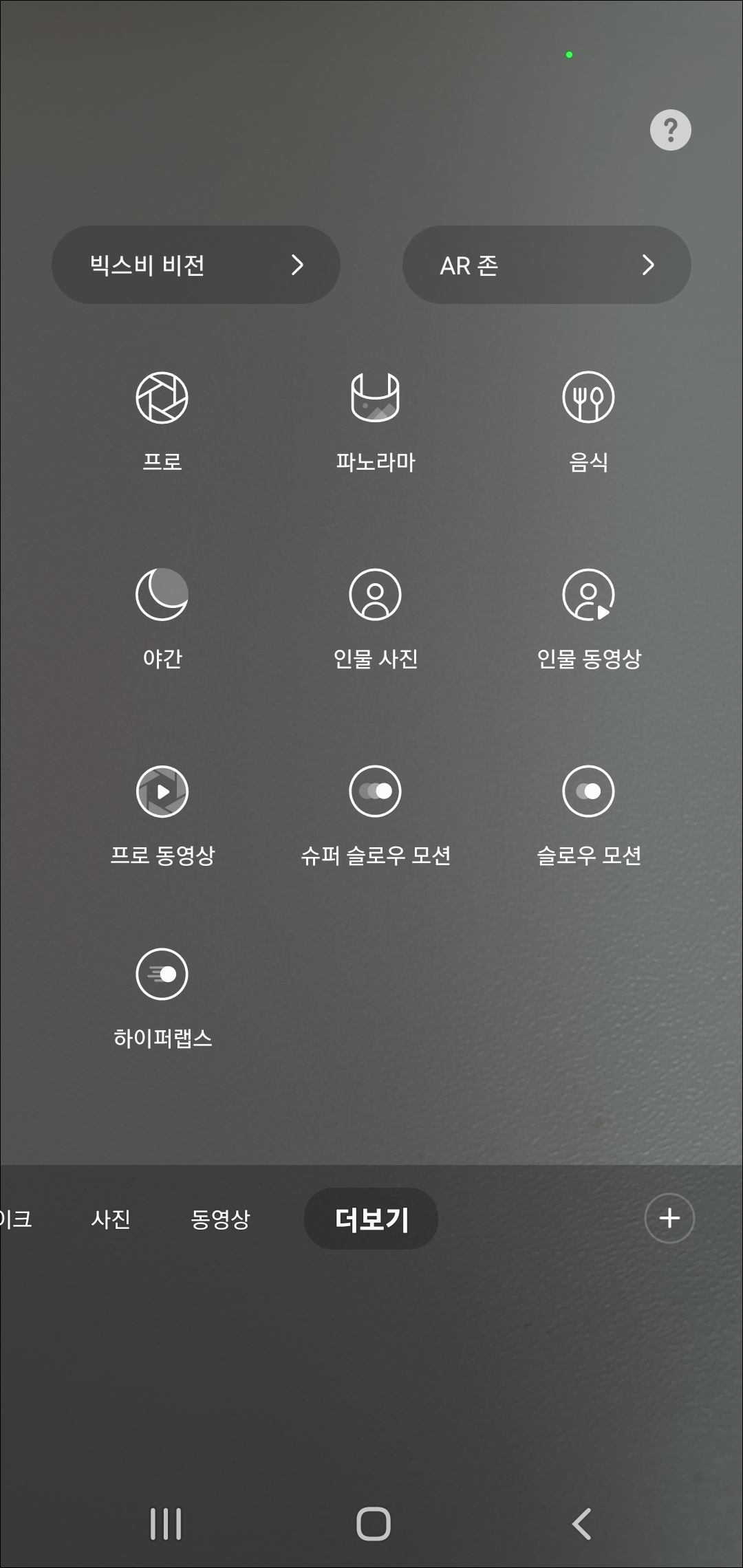Tap the Home button in navigation bar

(x=371, y=1523)
